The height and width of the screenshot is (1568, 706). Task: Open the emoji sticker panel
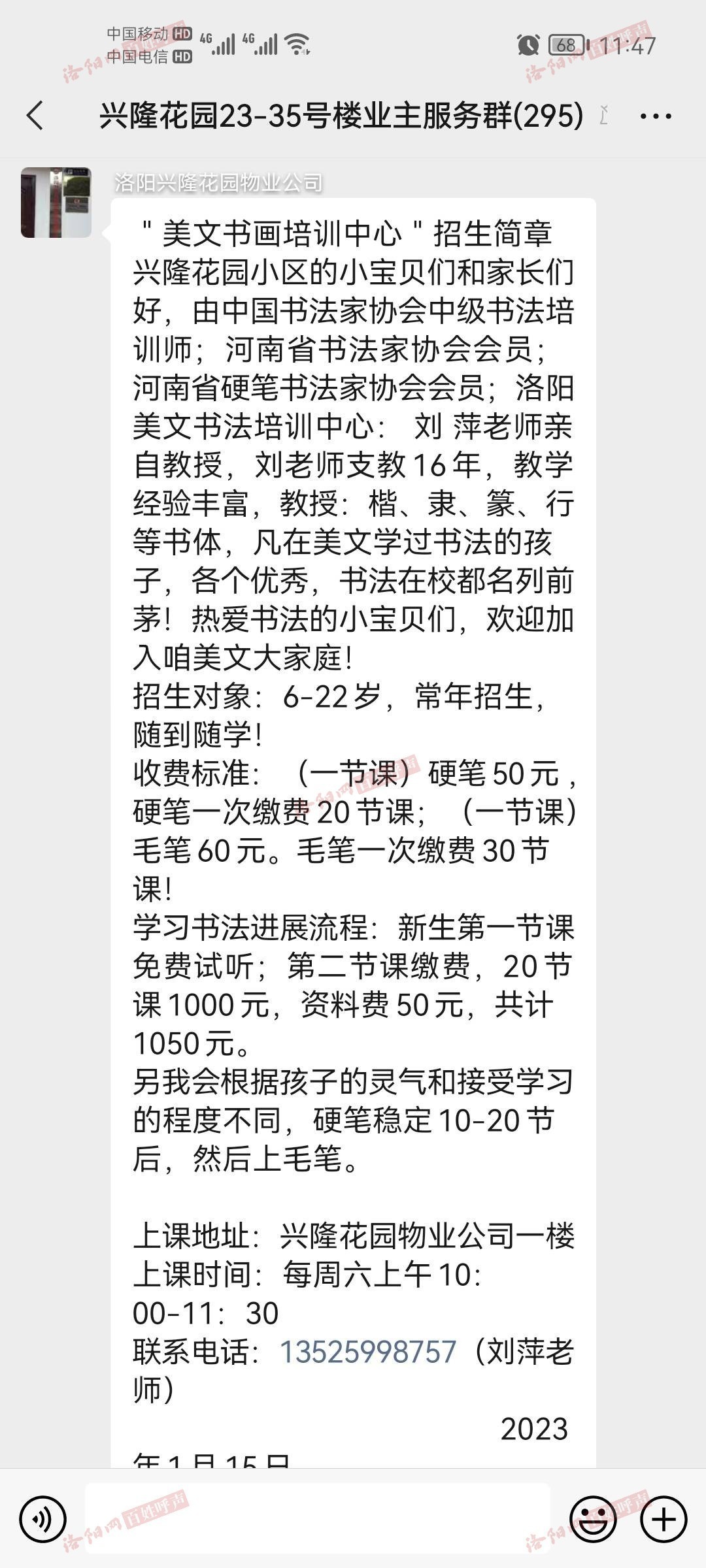[593, 1520]
